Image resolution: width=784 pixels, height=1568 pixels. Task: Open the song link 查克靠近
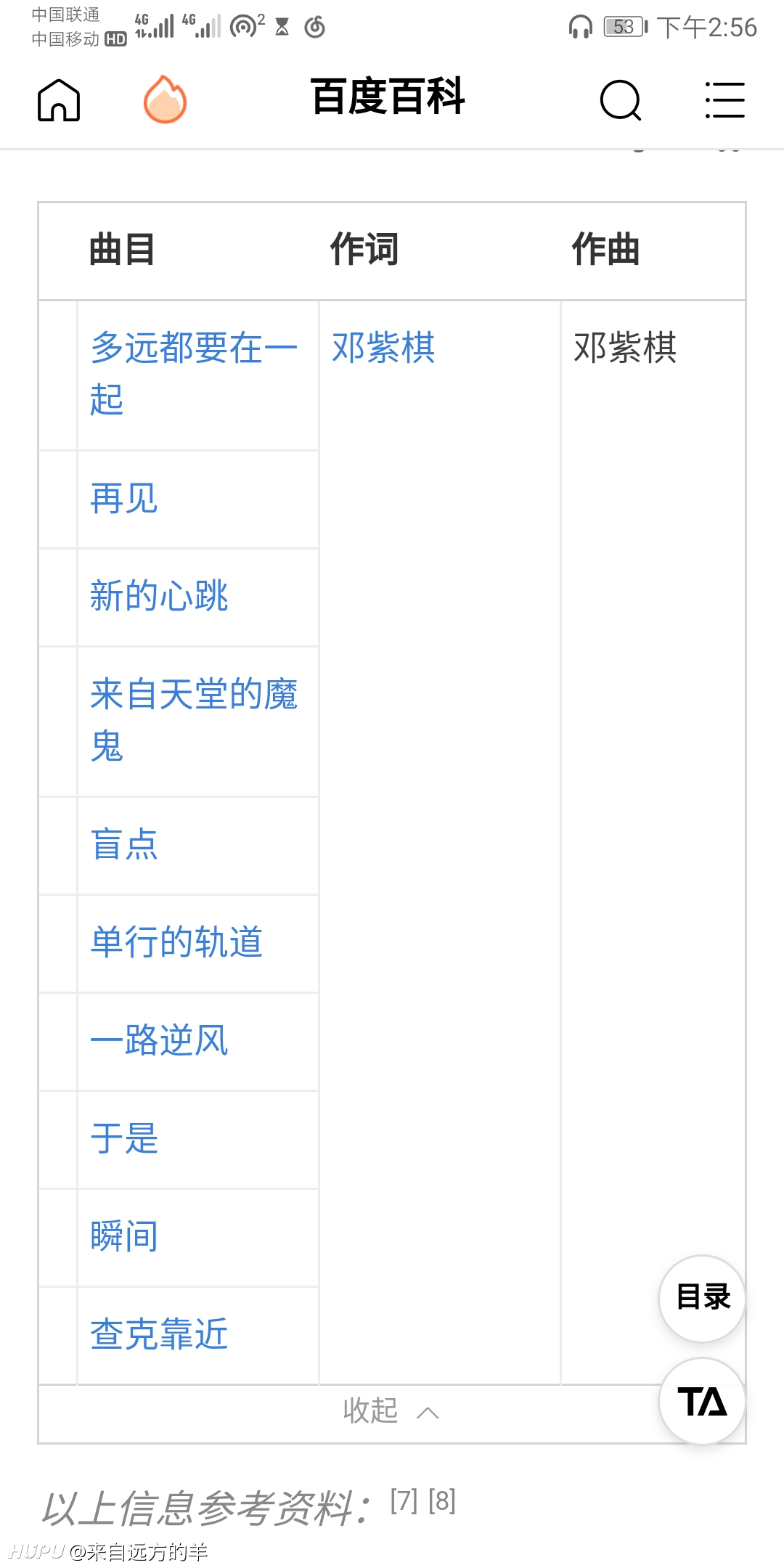tap(159, 1335)
